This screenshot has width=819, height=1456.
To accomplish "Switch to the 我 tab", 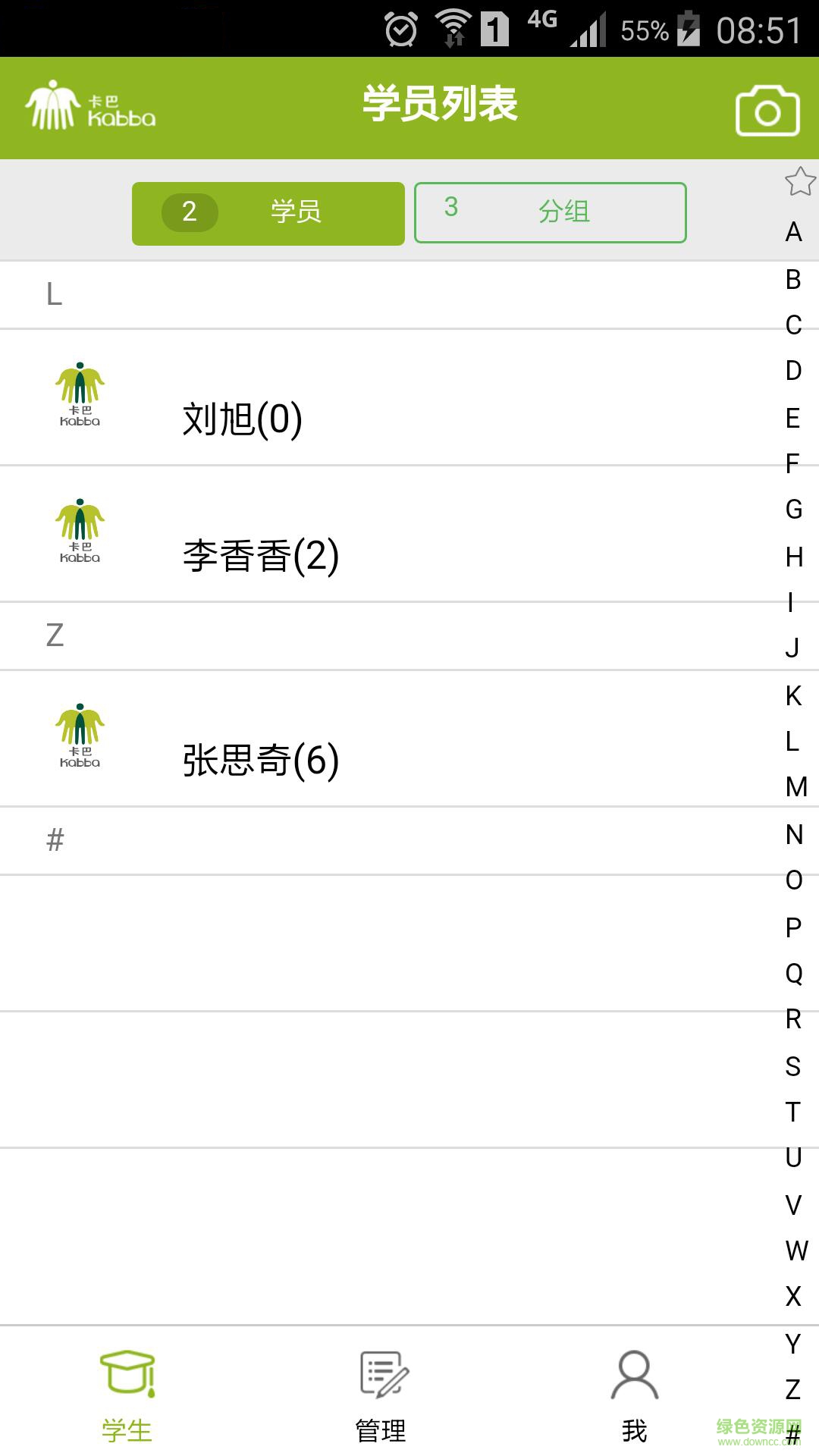I will click(x=635, y=1403).
